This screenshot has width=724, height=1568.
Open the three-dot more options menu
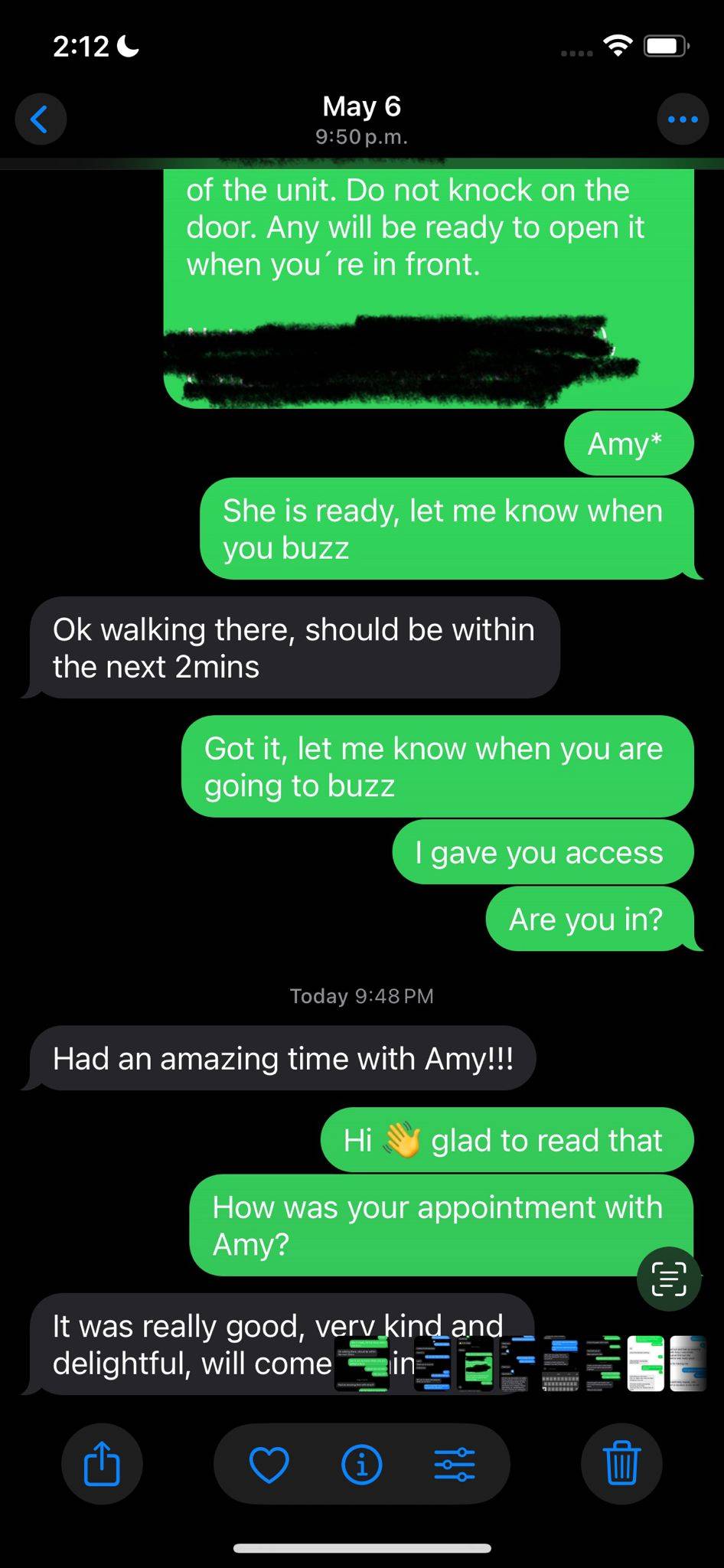tap(683, 119)
